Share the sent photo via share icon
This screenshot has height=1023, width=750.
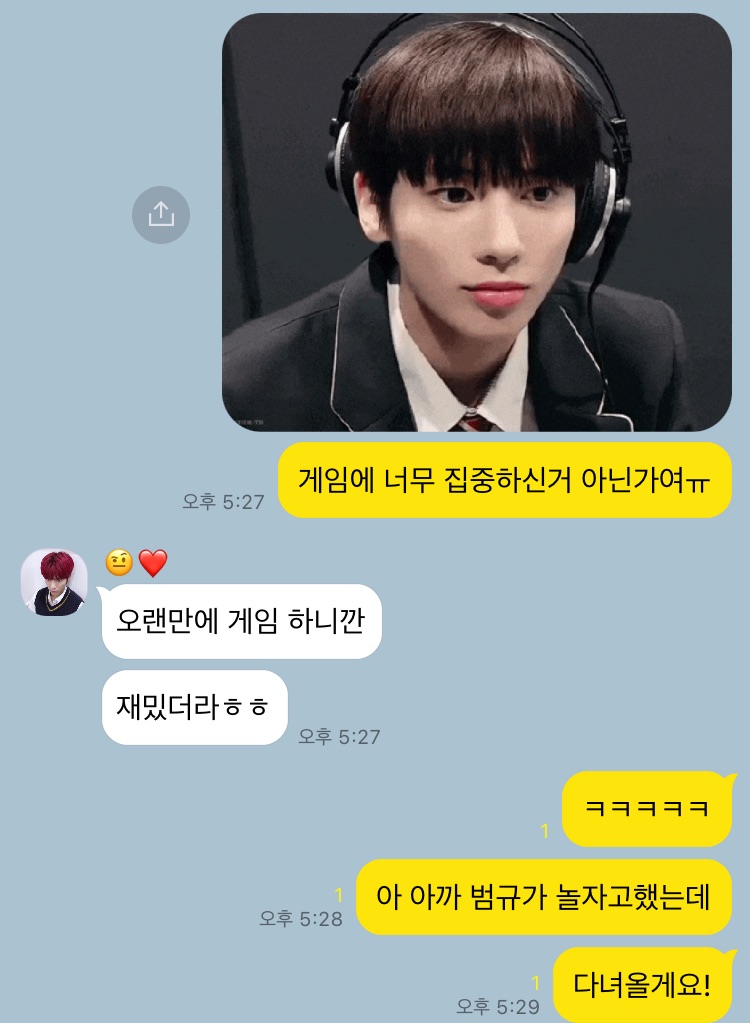tap(161, 214)
